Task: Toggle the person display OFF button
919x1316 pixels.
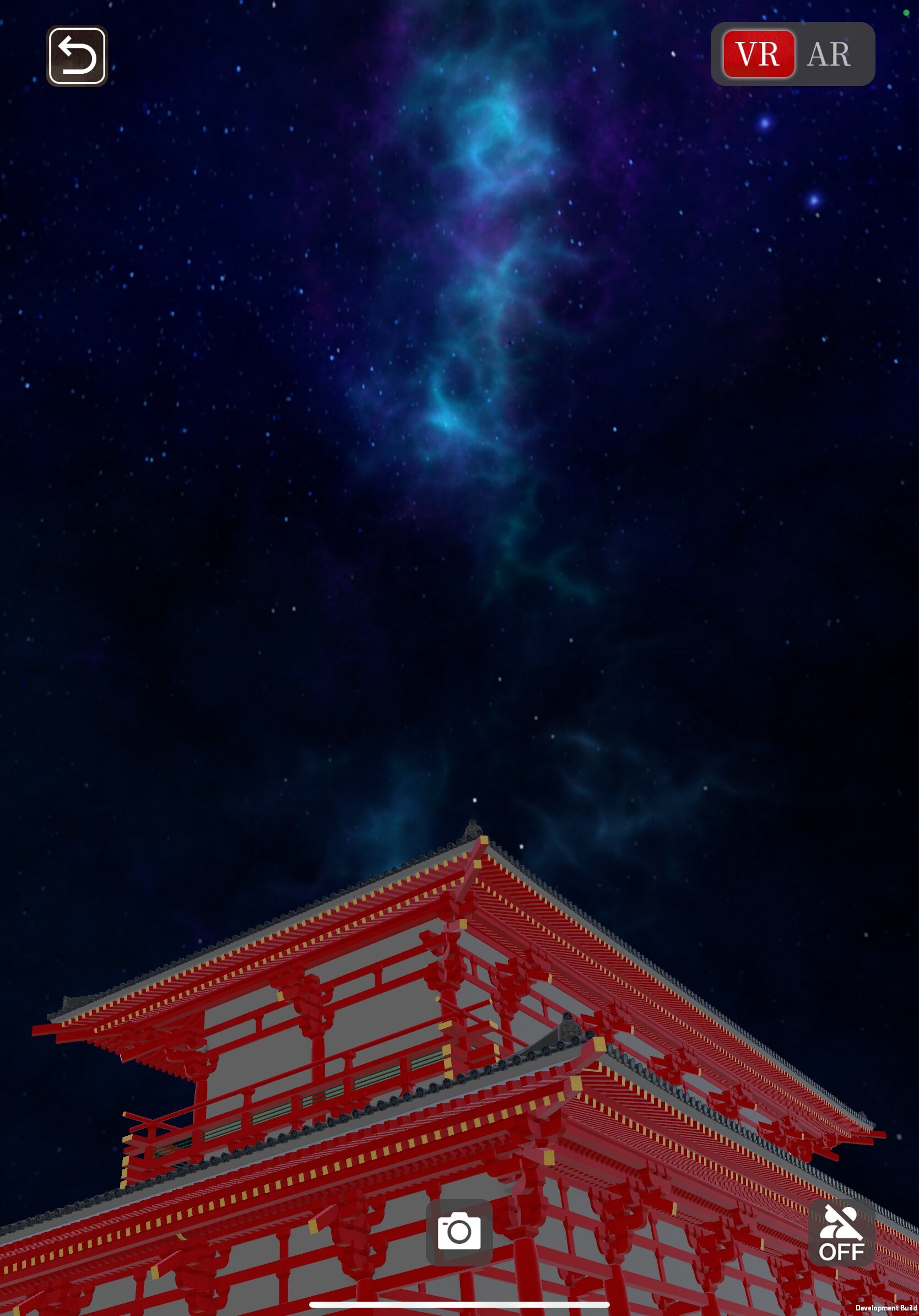Action: point(841,1232)
